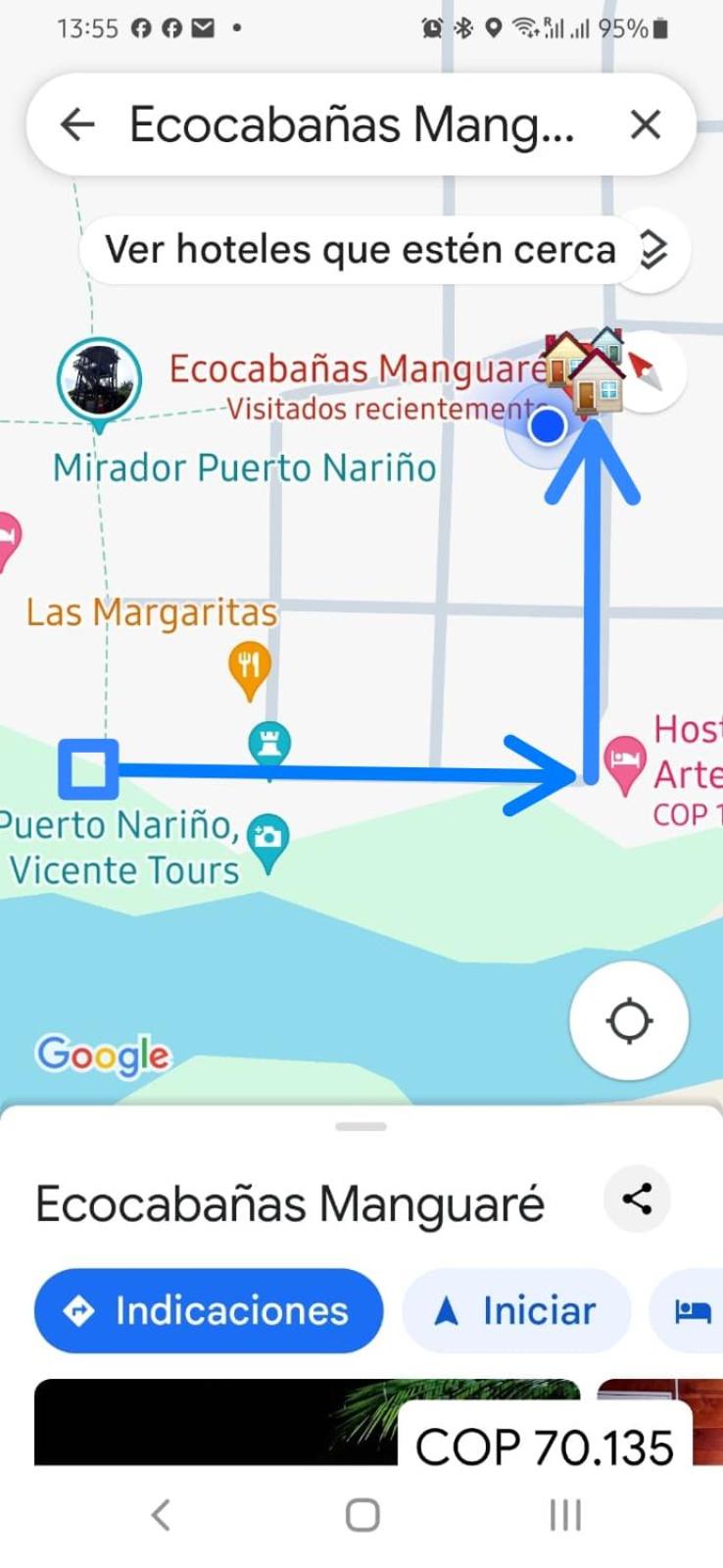723x1568 pixels.
Task: Open the map layers button
Action: pos(654,250)
